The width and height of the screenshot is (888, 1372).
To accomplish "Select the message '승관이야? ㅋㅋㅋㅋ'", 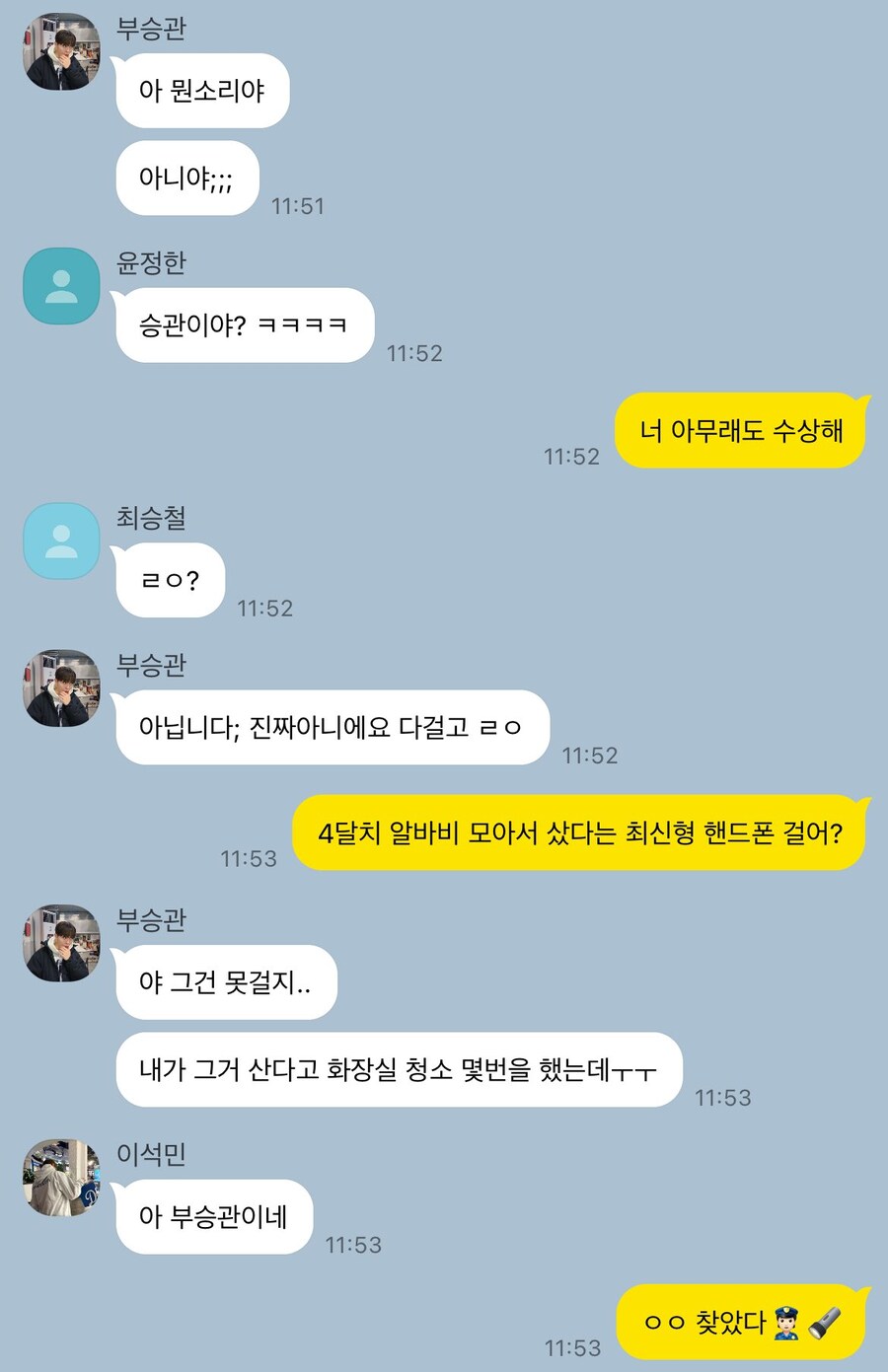I will point(243,324).
